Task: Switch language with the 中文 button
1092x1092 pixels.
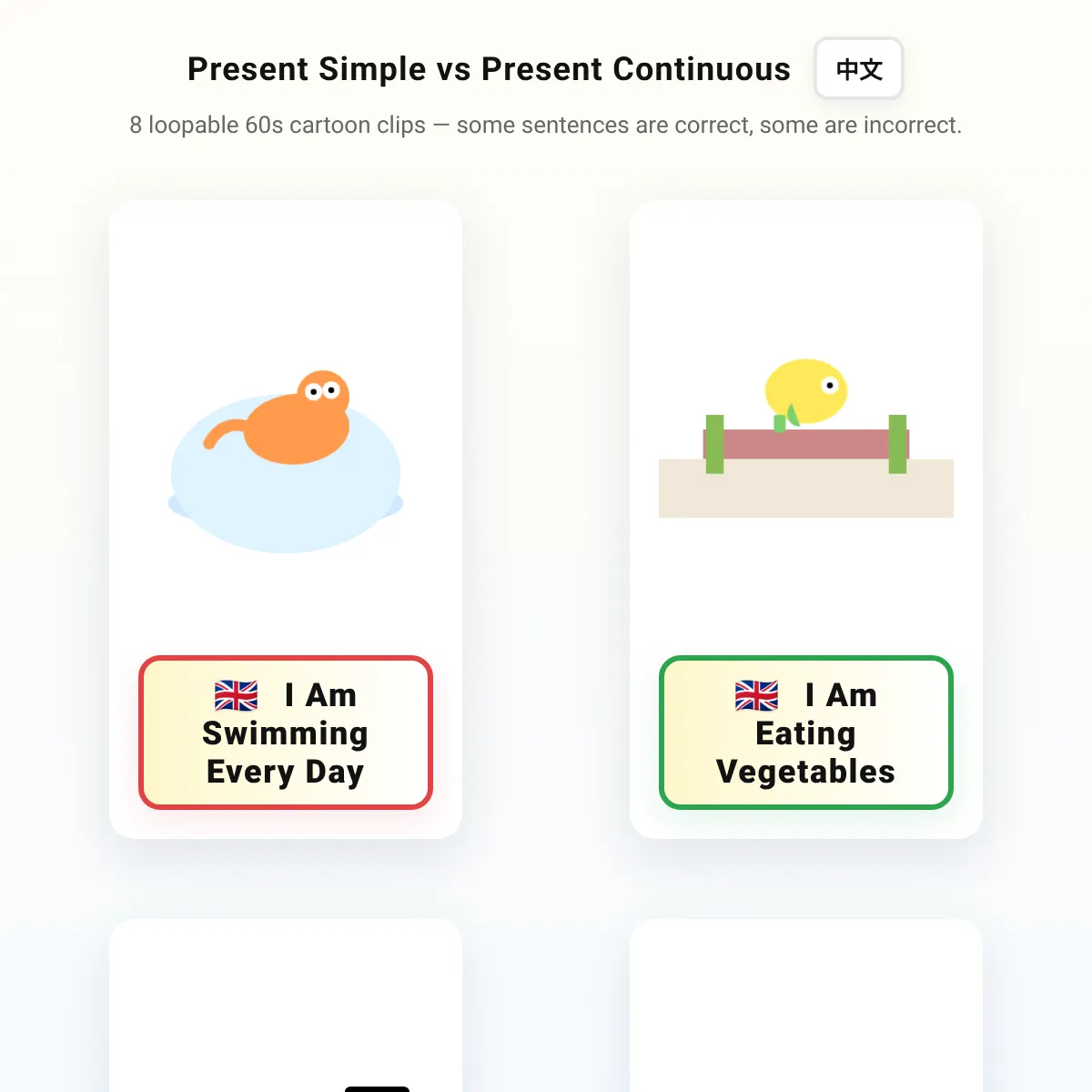Action: coord(859,68)
